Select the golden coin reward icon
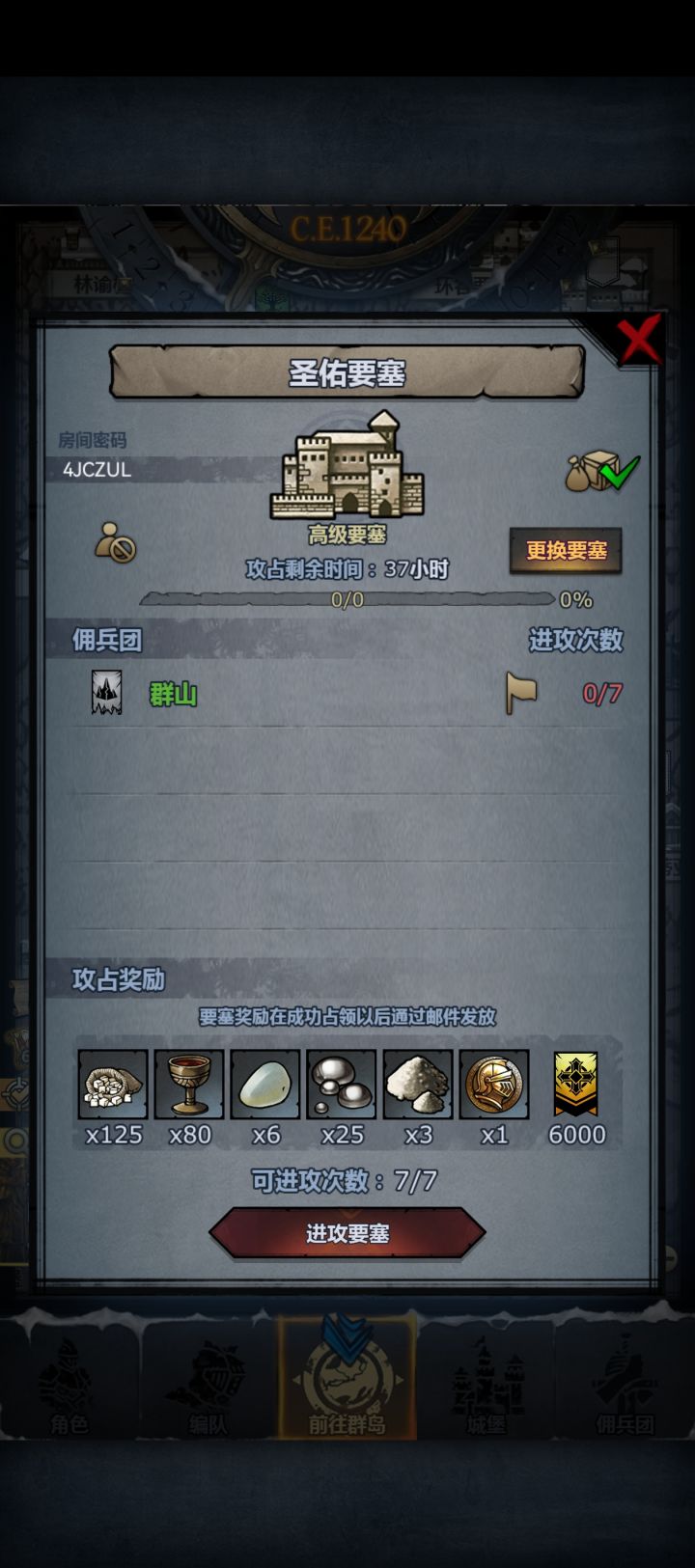The width and height of the screenshot is (695, 1568). pos(495,1086)
